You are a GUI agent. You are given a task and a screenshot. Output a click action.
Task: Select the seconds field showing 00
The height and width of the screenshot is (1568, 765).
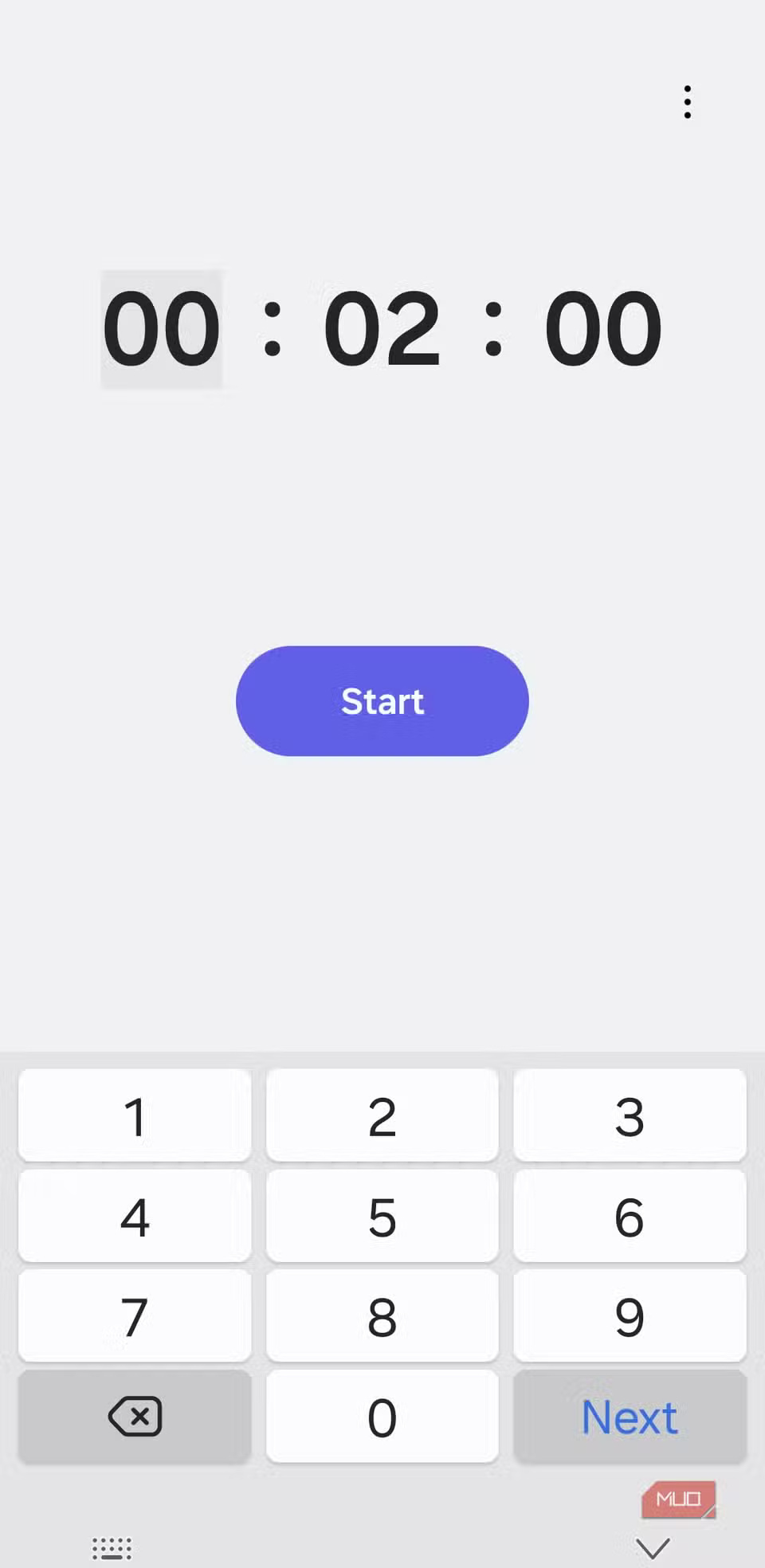pos(607,328)
